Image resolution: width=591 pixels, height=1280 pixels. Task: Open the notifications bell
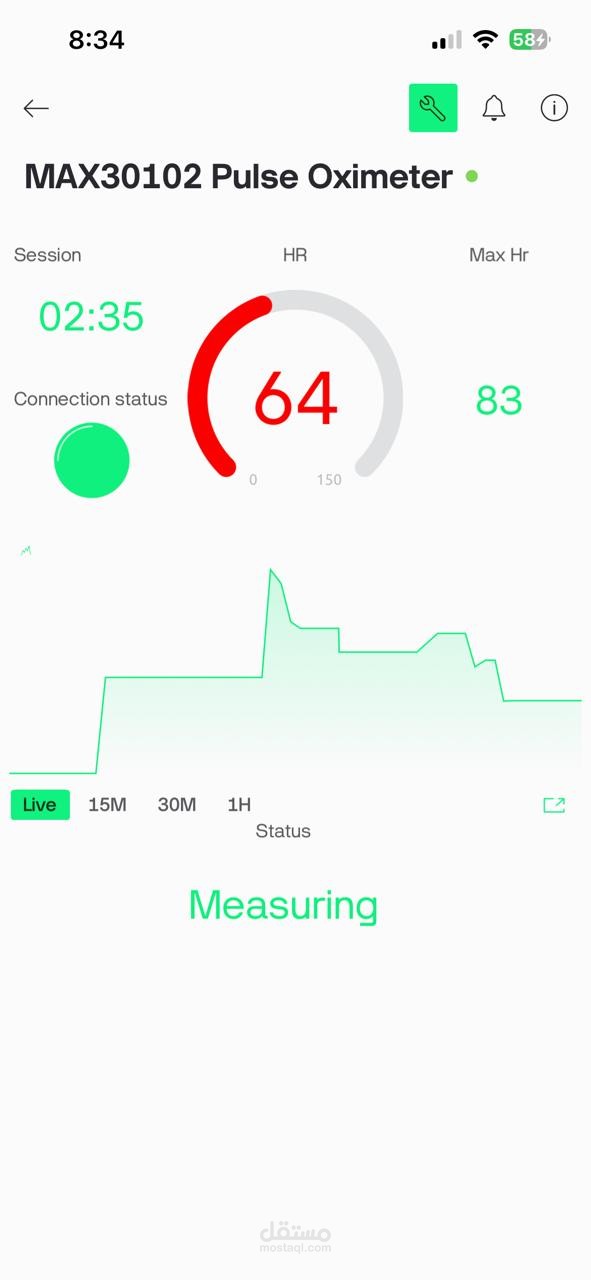click(494, 108)
